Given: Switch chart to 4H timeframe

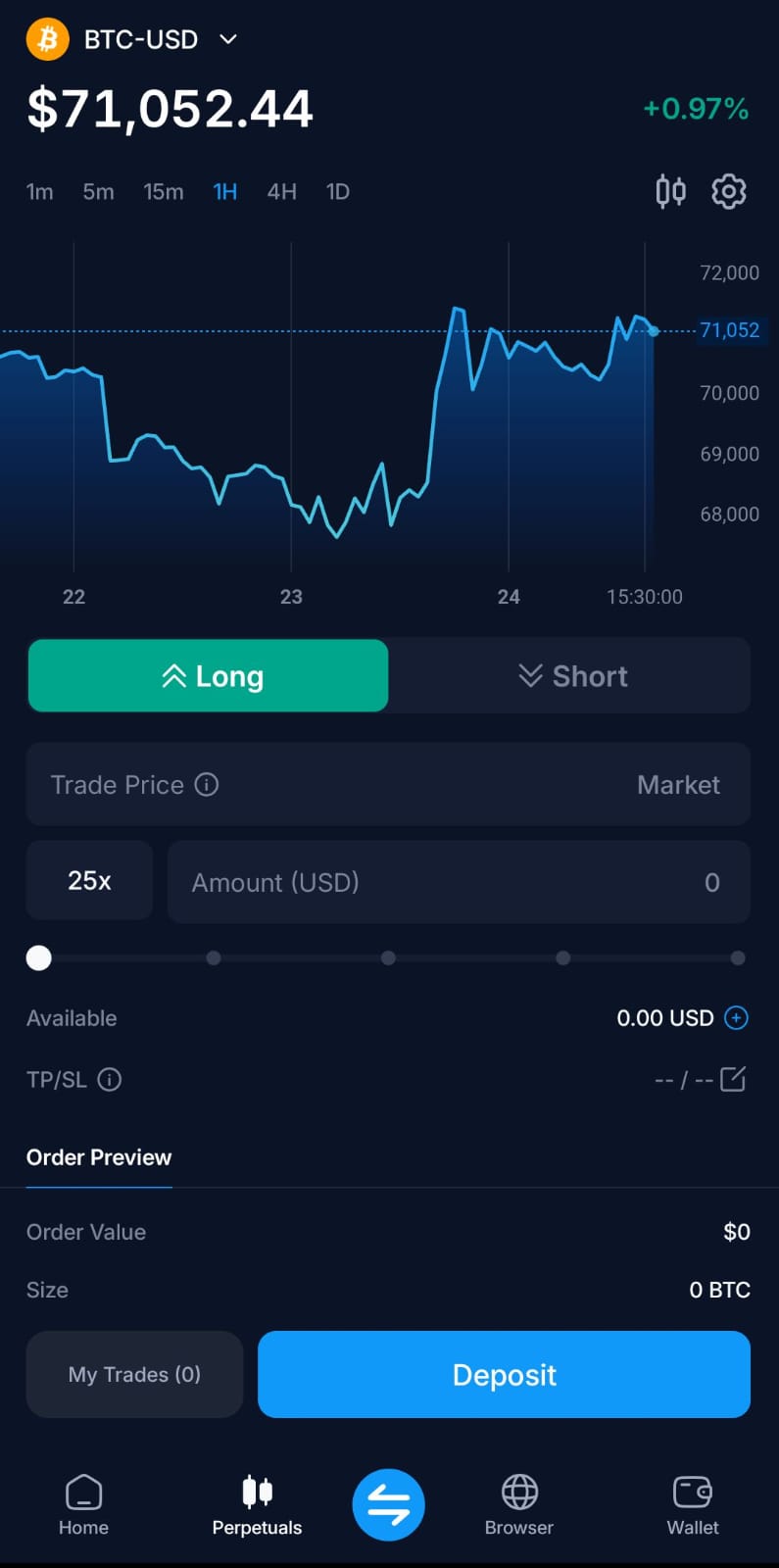Looking at the screenshot, I should click(281, 192).
